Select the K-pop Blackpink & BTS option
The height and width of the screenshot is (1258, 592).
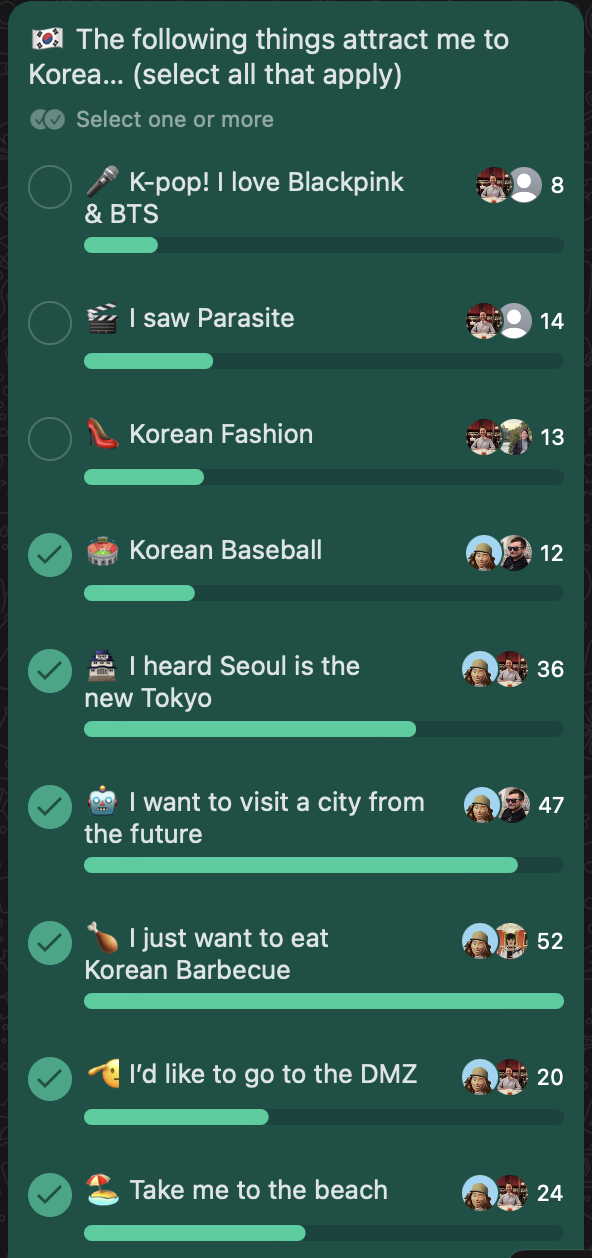click(x=49, y=187)
